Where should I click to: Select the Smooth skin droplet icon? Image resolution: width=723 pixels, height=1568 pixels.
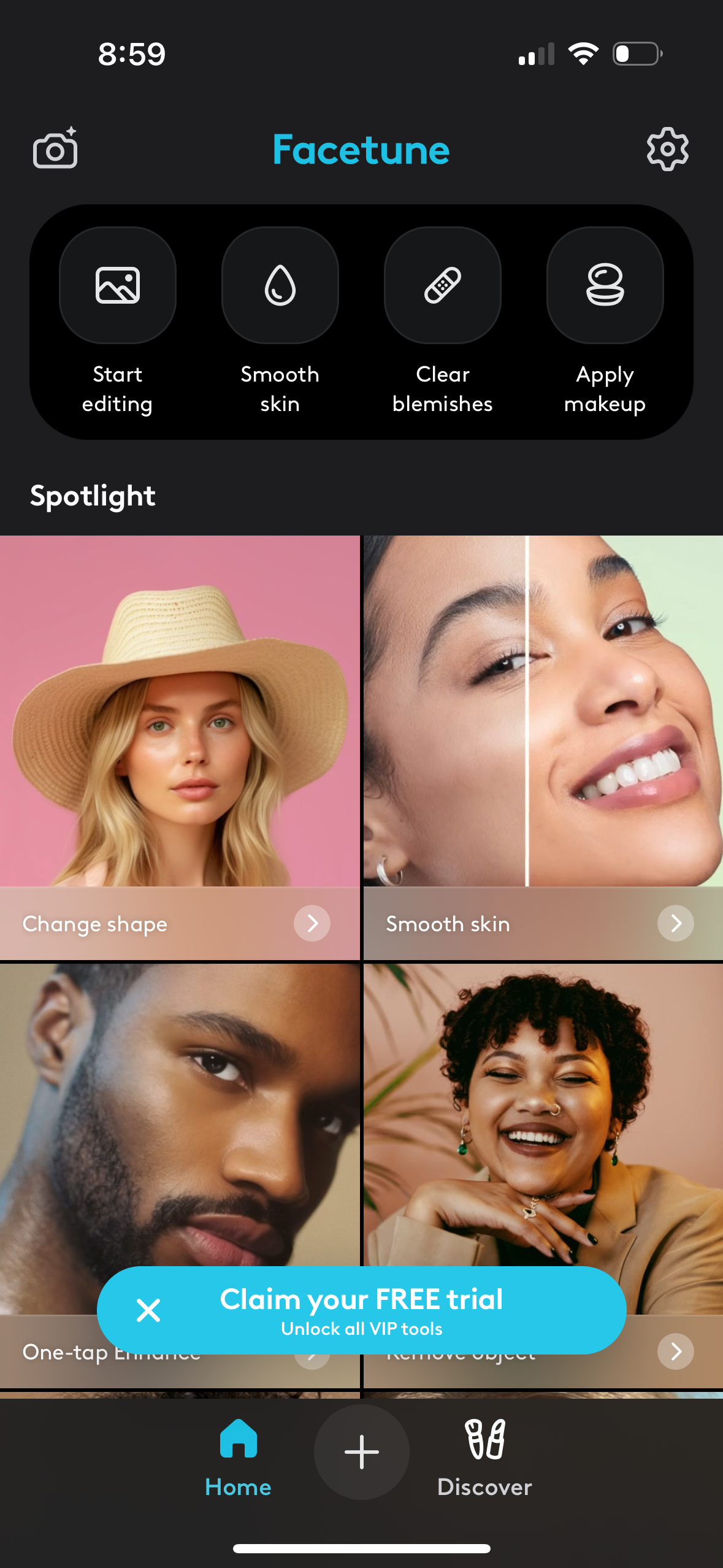coord(280,286)
